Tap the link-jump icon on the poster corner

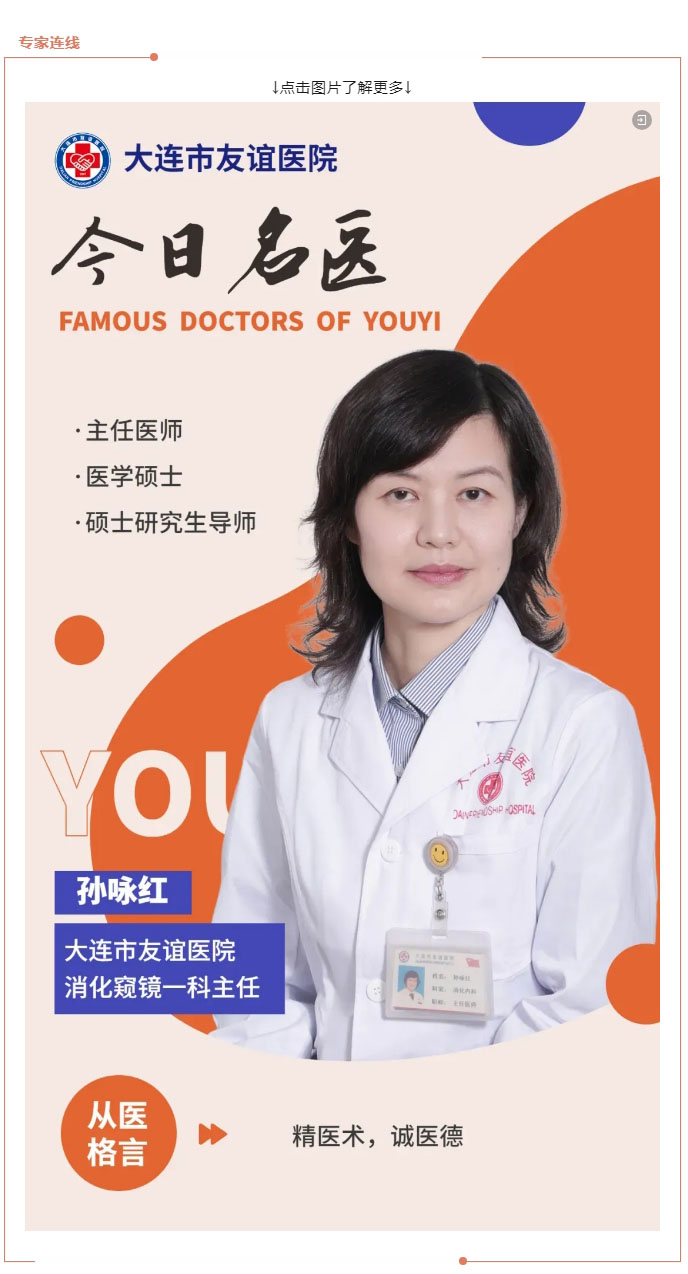(641, 120)
